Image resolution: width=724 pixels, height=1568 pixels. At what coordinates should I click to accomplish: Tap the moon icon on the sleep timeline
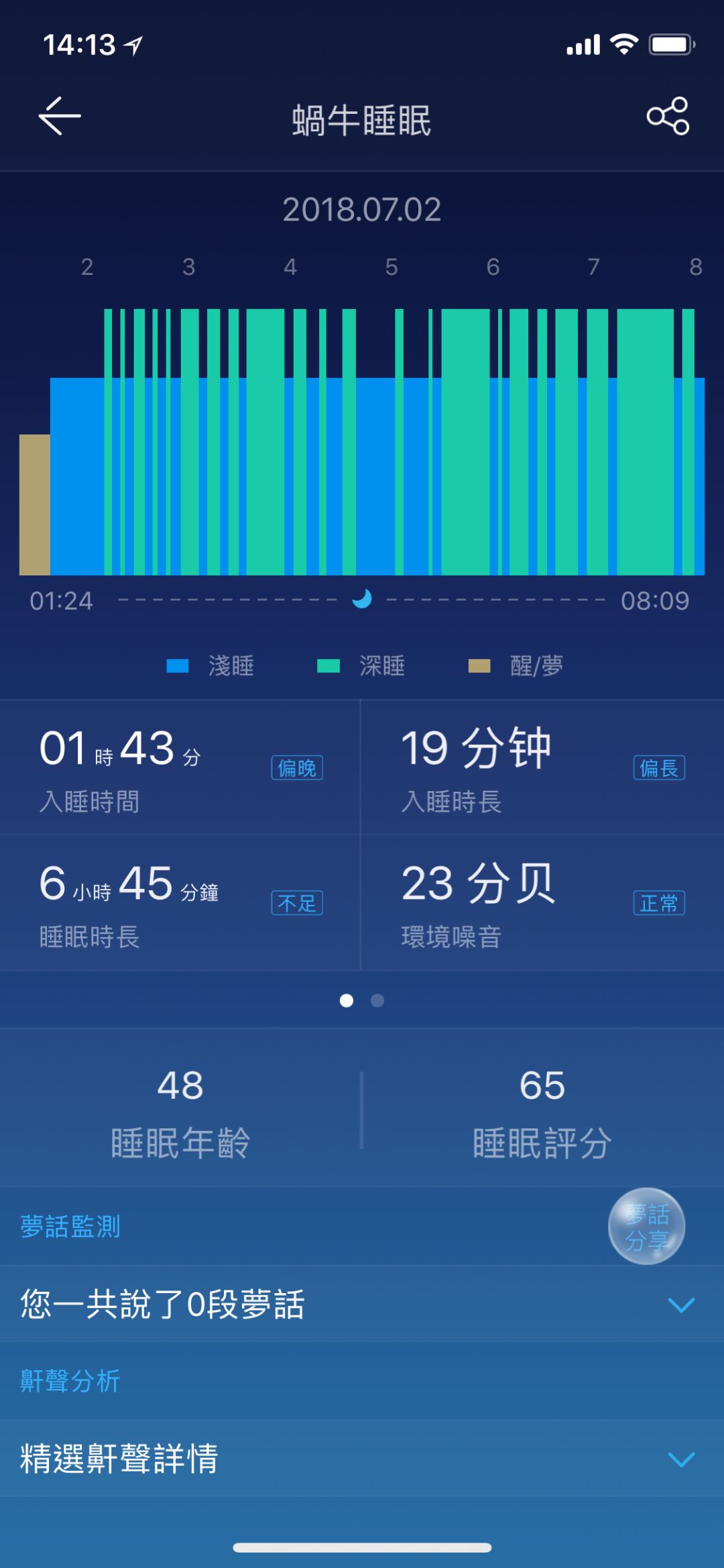pos(362,599)
